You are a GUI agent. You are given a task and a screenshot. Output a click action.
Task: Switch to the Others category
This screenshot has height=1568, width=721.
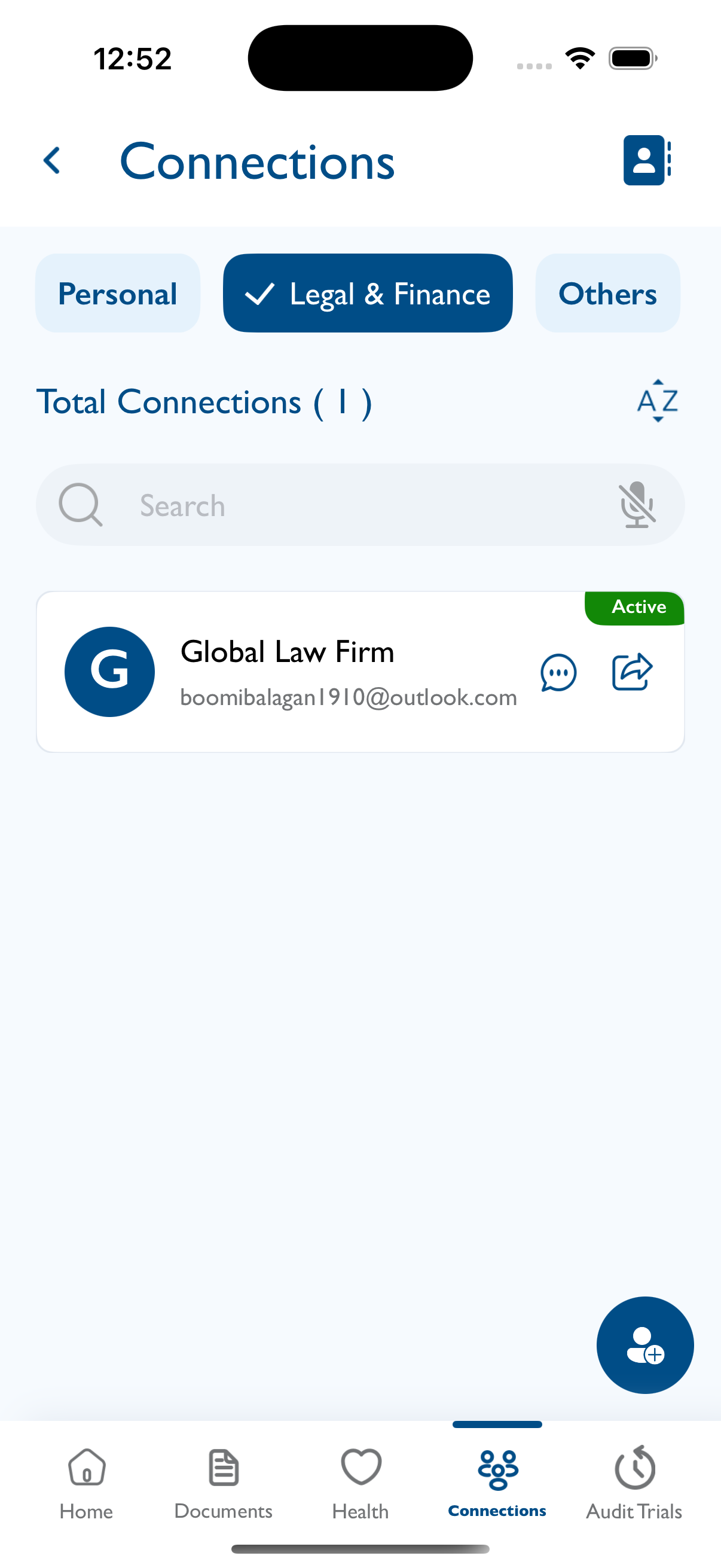click(607, 294)
